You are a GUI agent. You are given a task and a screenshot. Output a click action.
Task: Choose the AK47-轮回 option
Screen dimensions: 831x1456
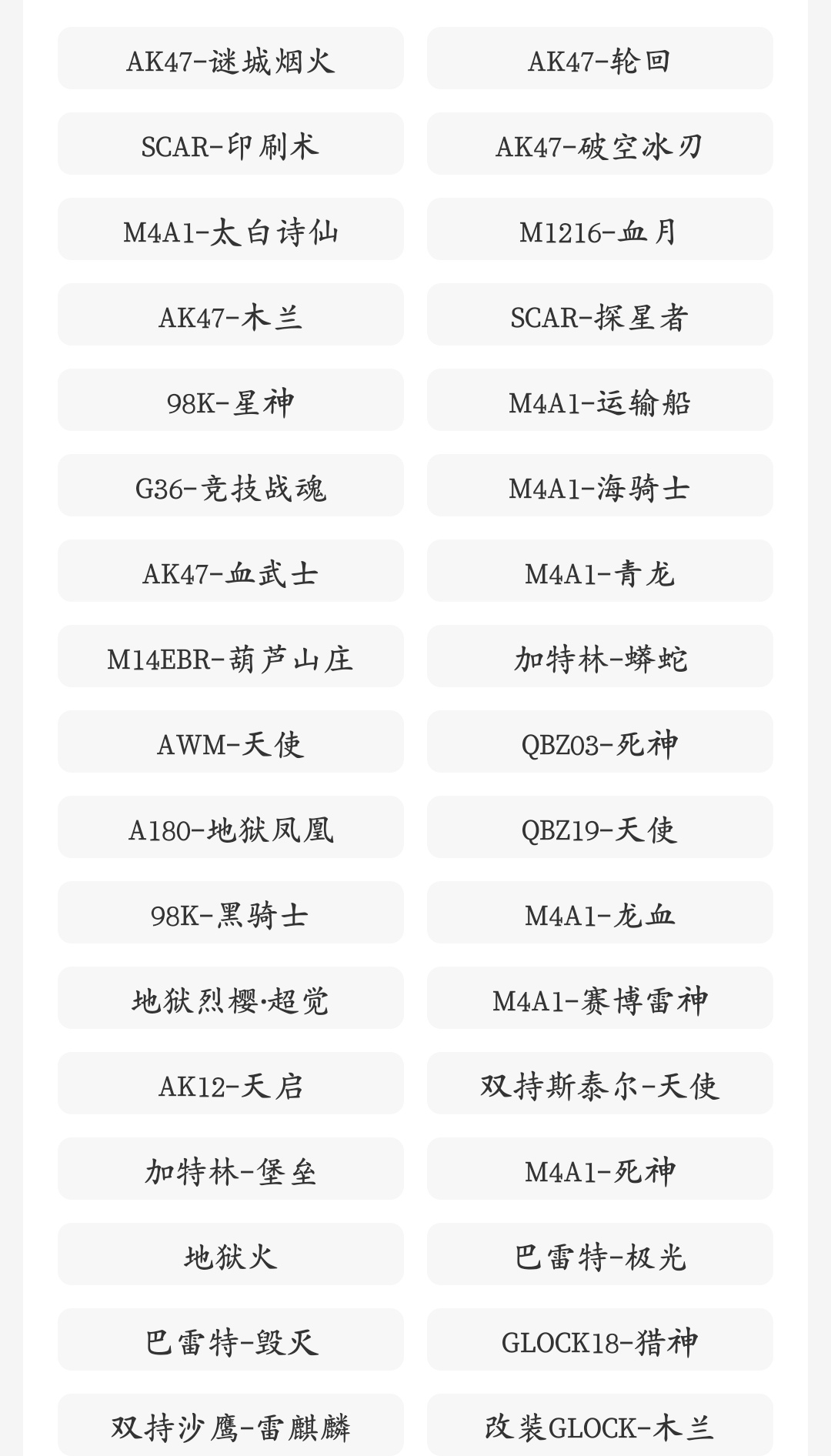pyautogui.click(x=599, y=58)
